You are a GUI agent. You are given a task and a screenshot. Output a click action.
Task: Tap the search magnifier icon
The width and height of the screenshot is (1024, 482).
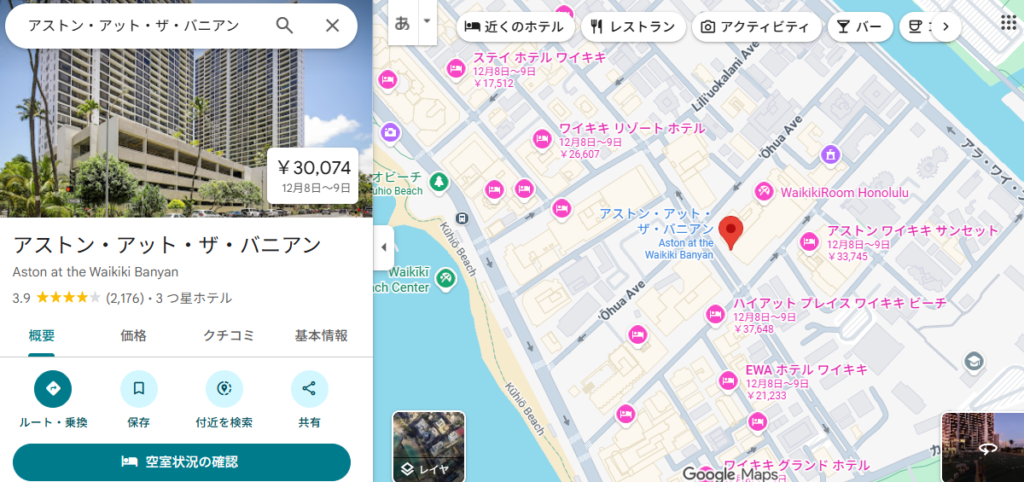tap(285, 26)
